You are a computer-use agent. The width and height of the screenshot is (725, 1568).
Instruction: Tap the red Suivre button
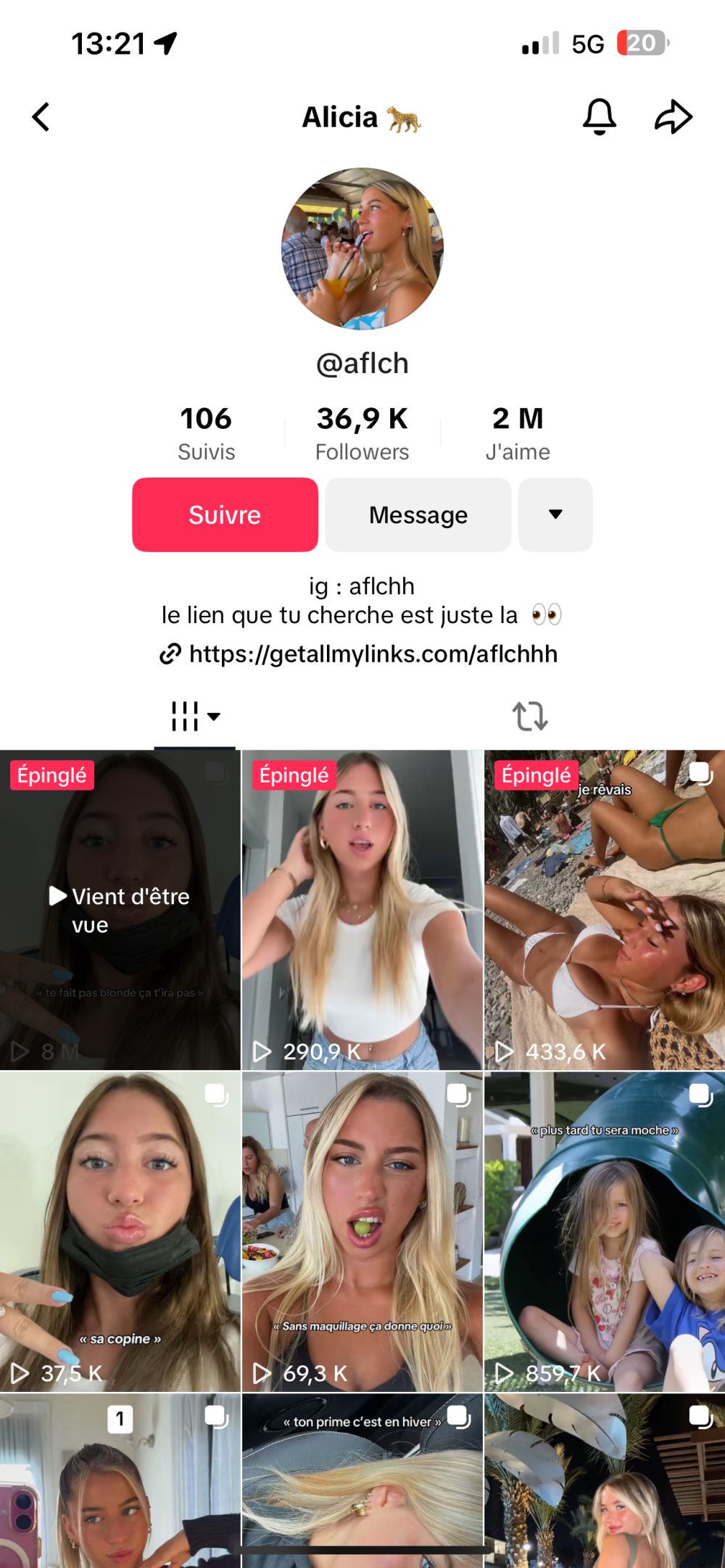(225, 514)
